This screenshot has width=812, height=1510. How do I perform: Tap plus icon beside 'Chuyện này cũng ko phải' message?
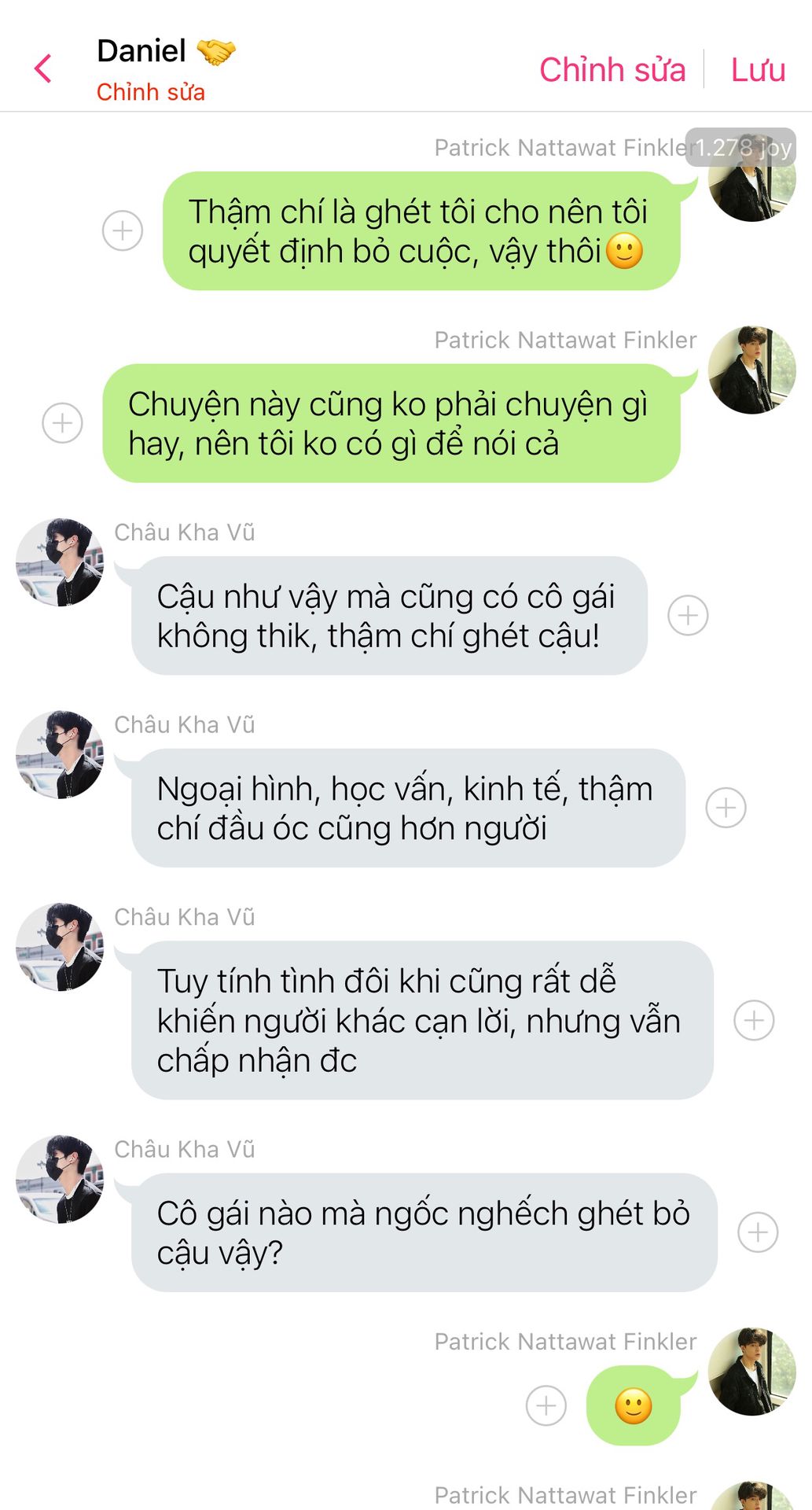click(x=62, y=423)
